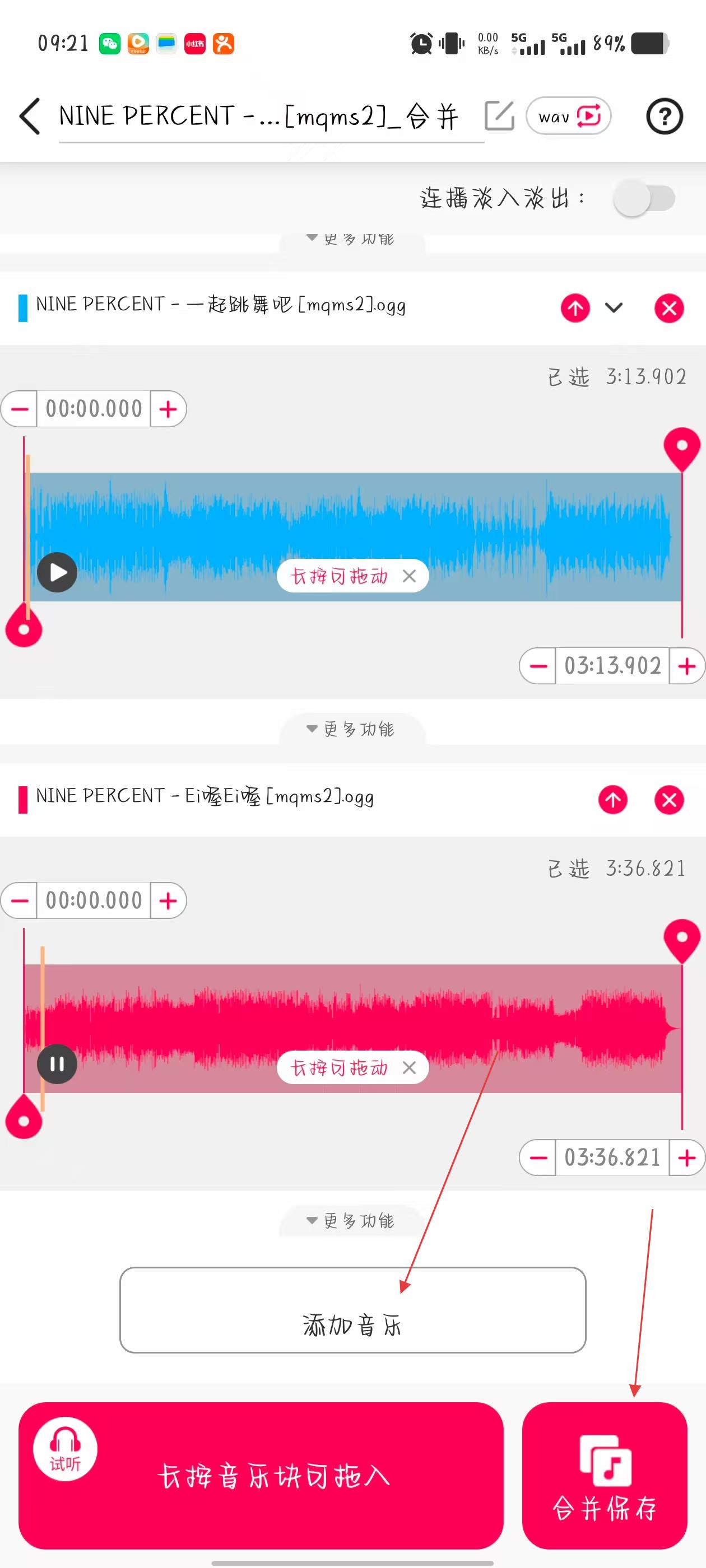706x1568 pixels.
Task: Edit the merged file name
Action: point(499,116)
